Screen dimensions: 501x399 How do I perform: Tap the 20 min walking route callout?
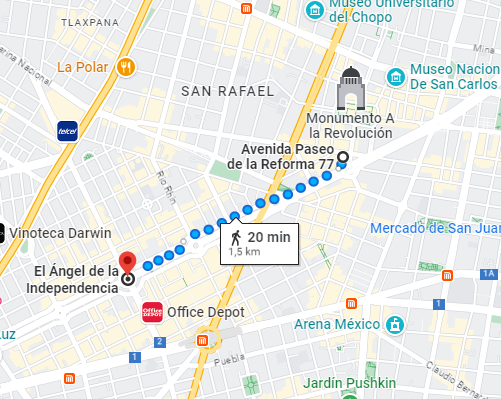coord(259,244)
